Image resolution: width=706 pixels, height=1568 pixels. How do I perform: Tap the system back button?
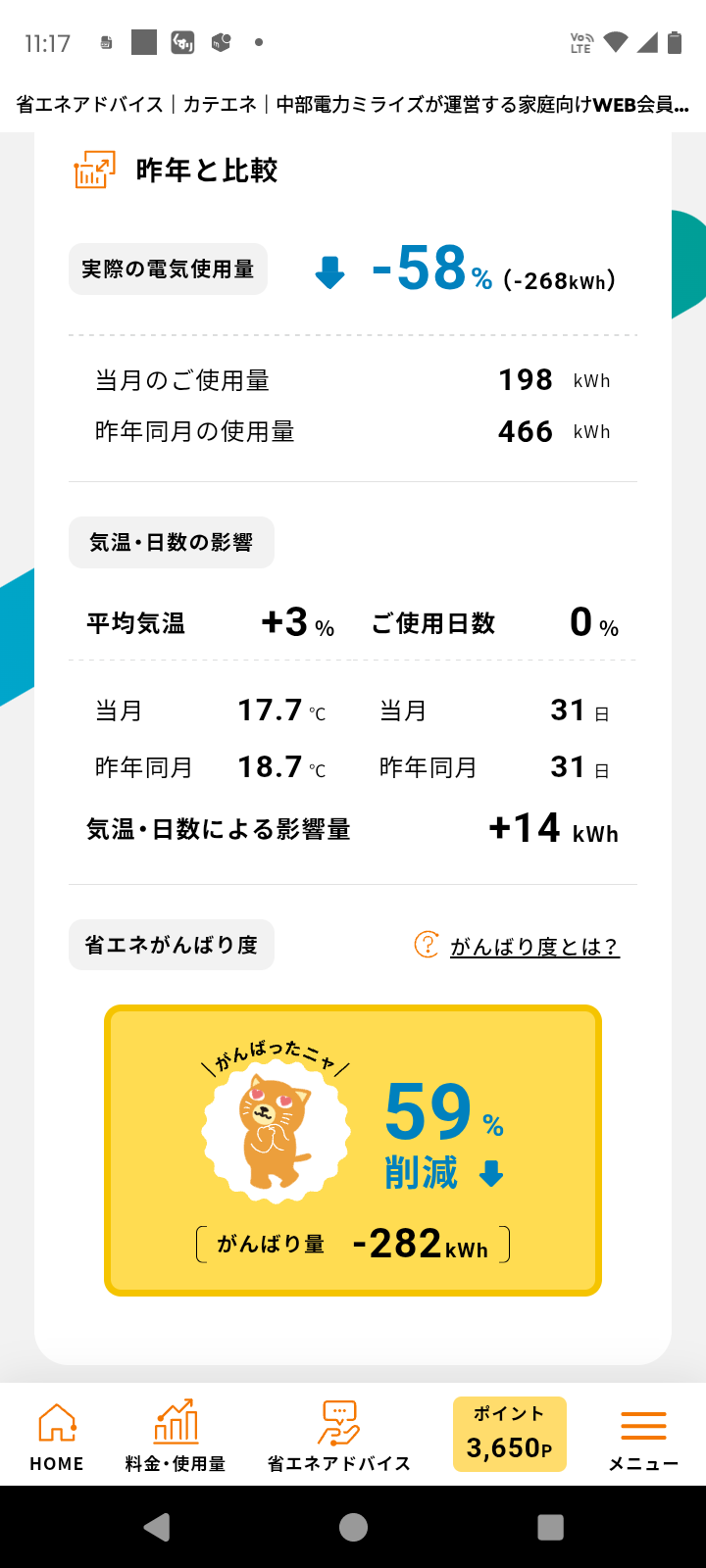coord(157,1527)
